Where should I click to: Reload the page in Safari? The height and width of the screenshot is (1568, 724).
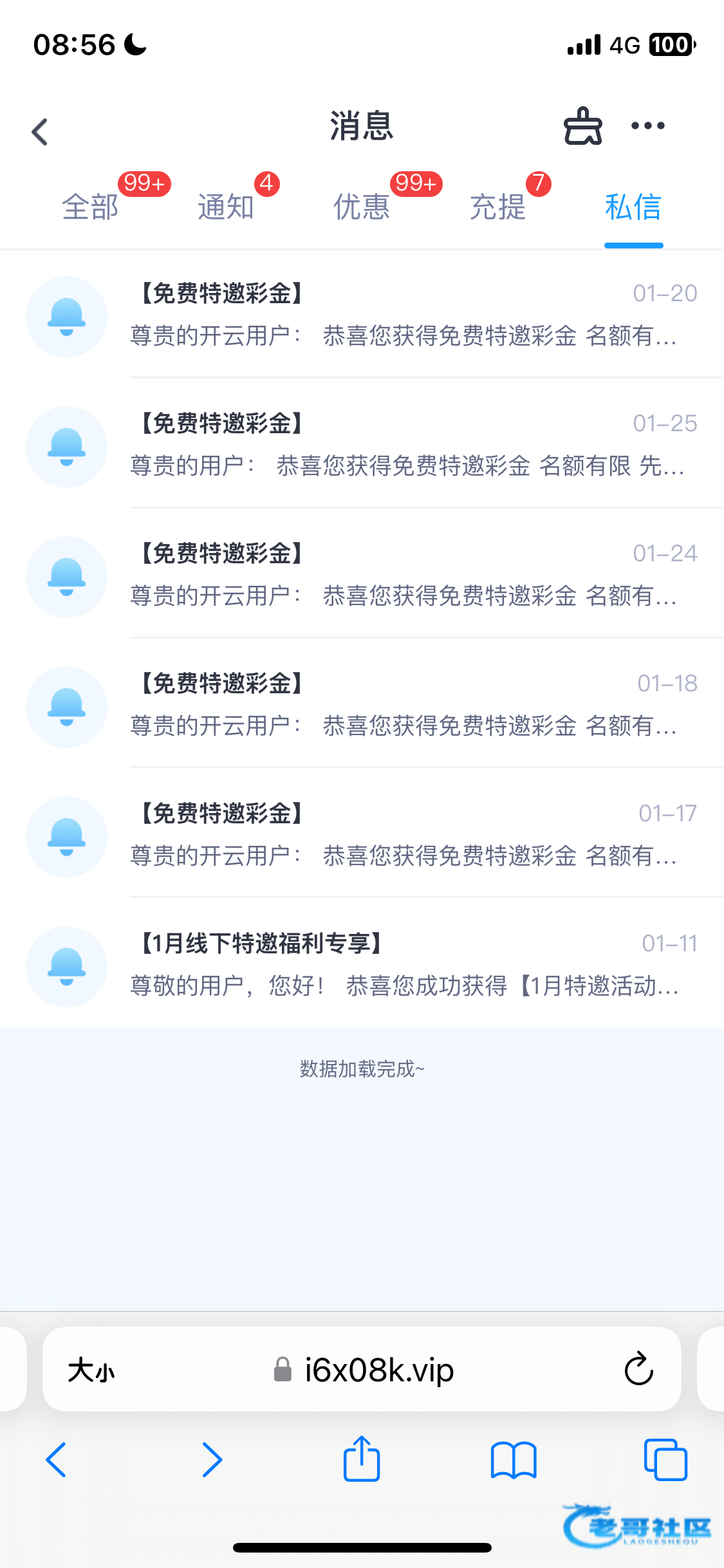click(x=638, y=1369)
